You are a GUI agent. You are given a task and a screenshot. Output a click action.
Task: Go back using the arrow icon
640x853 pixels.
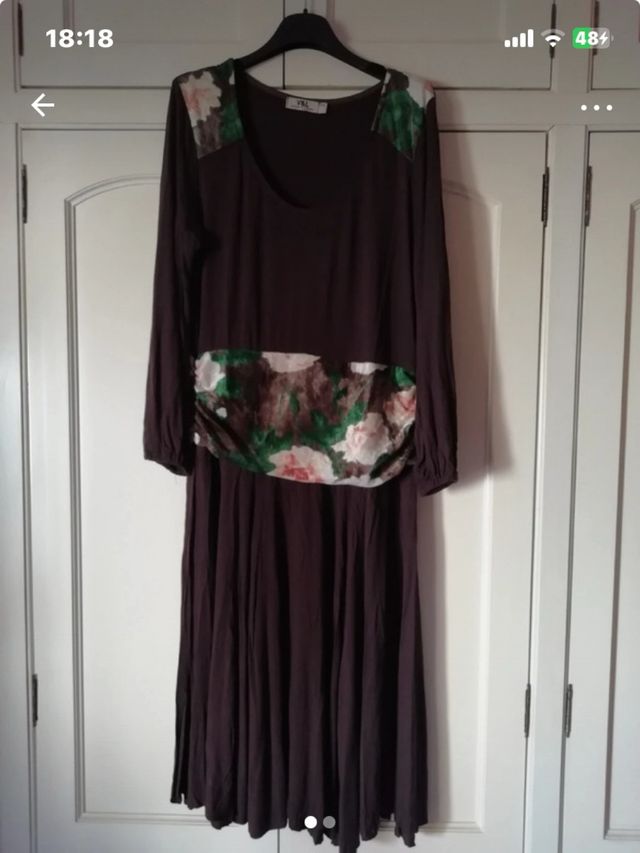[x=42, y=105]
